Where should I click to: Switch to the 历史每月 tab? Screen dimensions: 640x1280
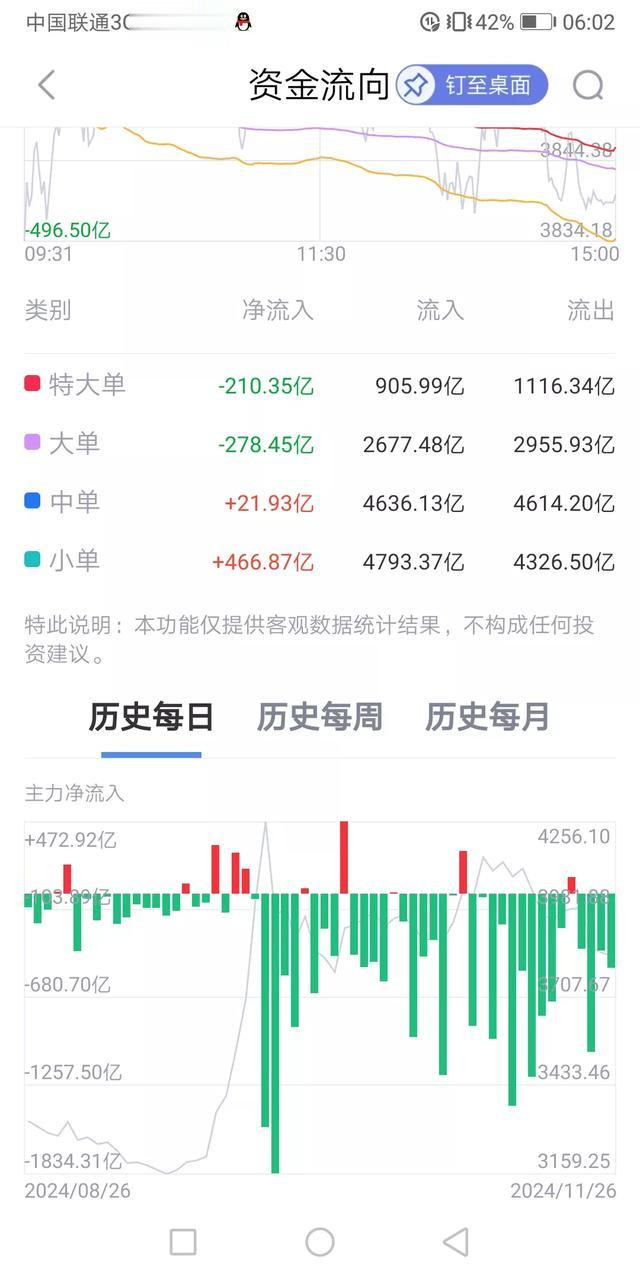click(487, 717)
